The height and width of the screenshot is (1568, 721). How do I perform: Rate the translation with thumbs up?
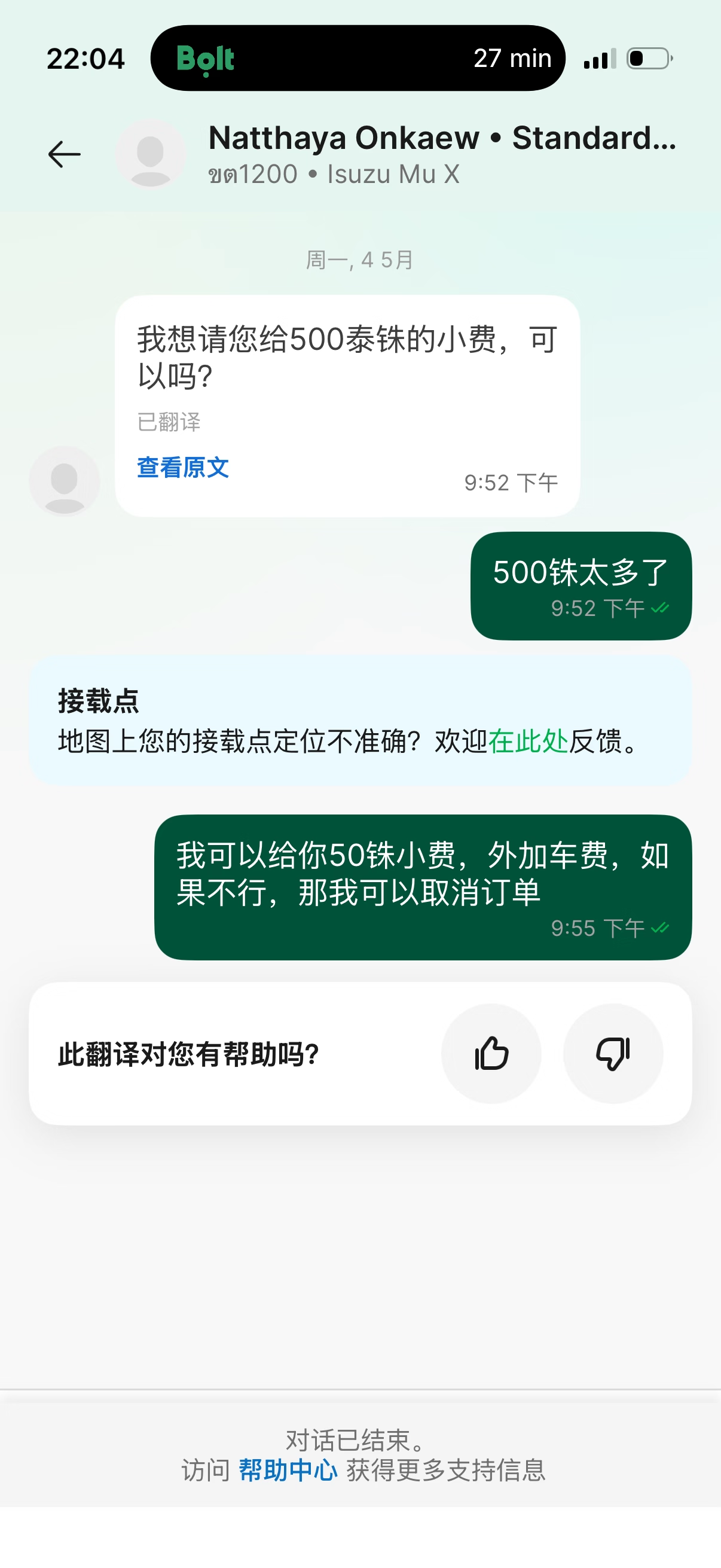[491, 1053]
